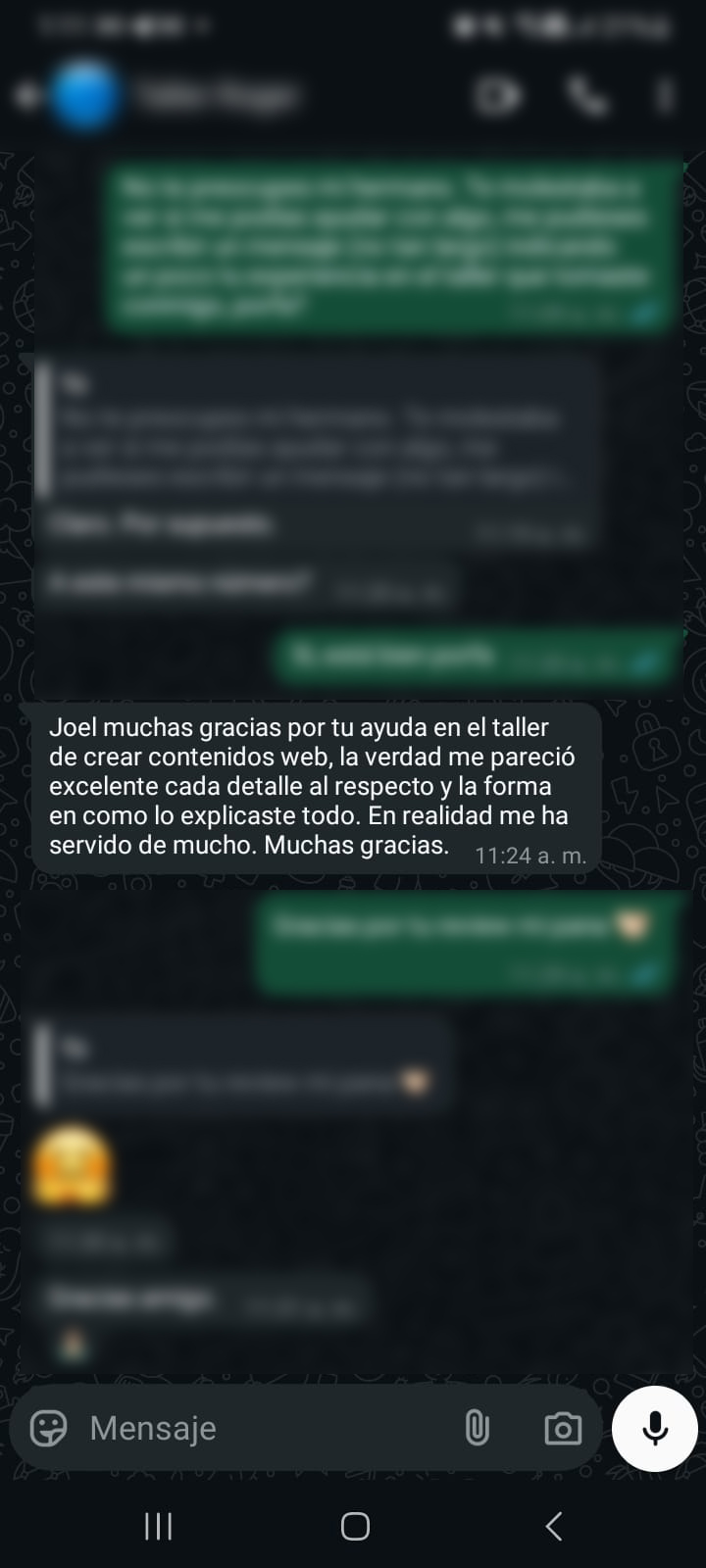Tap the system home button
This screenshot has height=1568, width=706.
[x=355, y=1526]
